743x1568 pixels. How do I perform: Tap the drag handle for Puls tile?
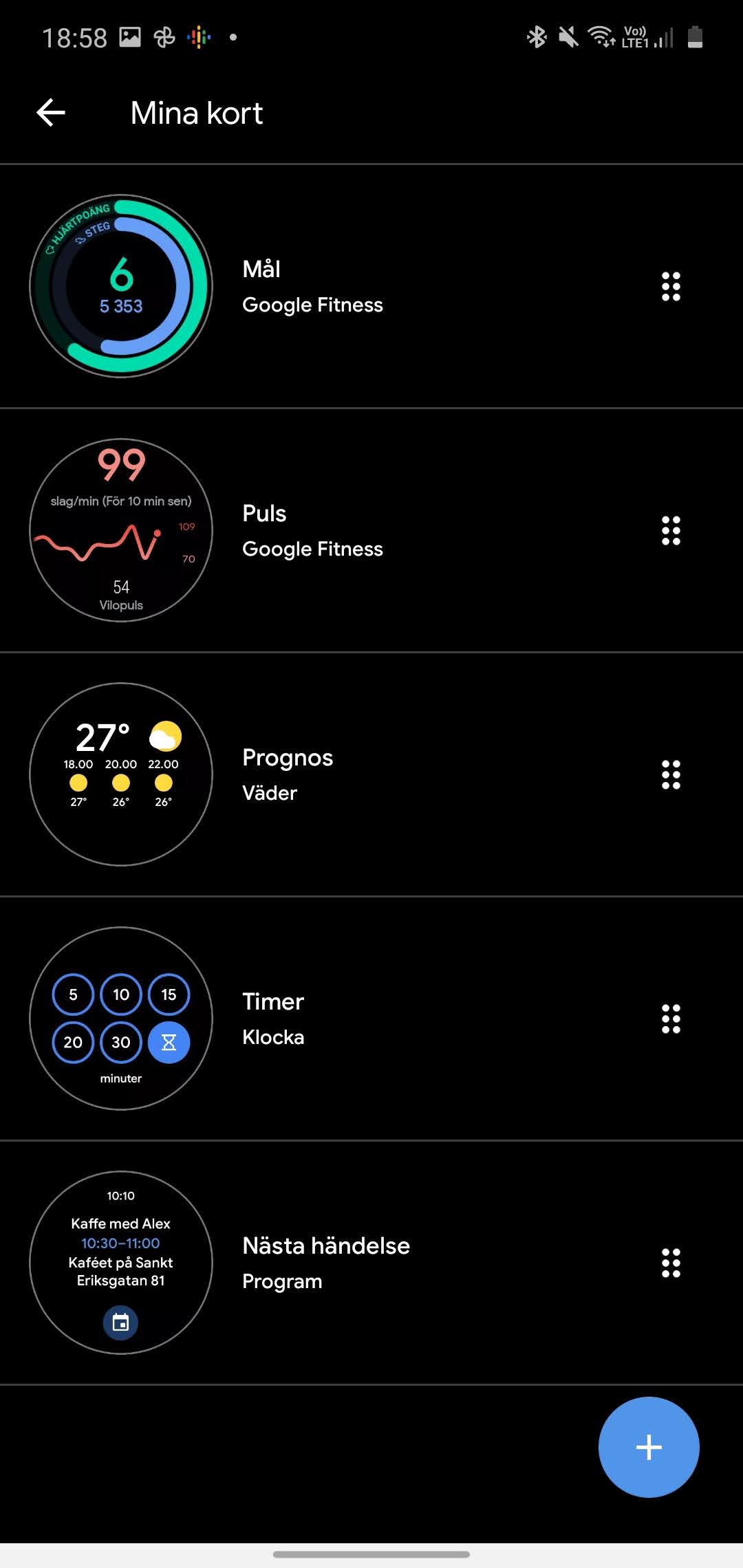[671, 530]
